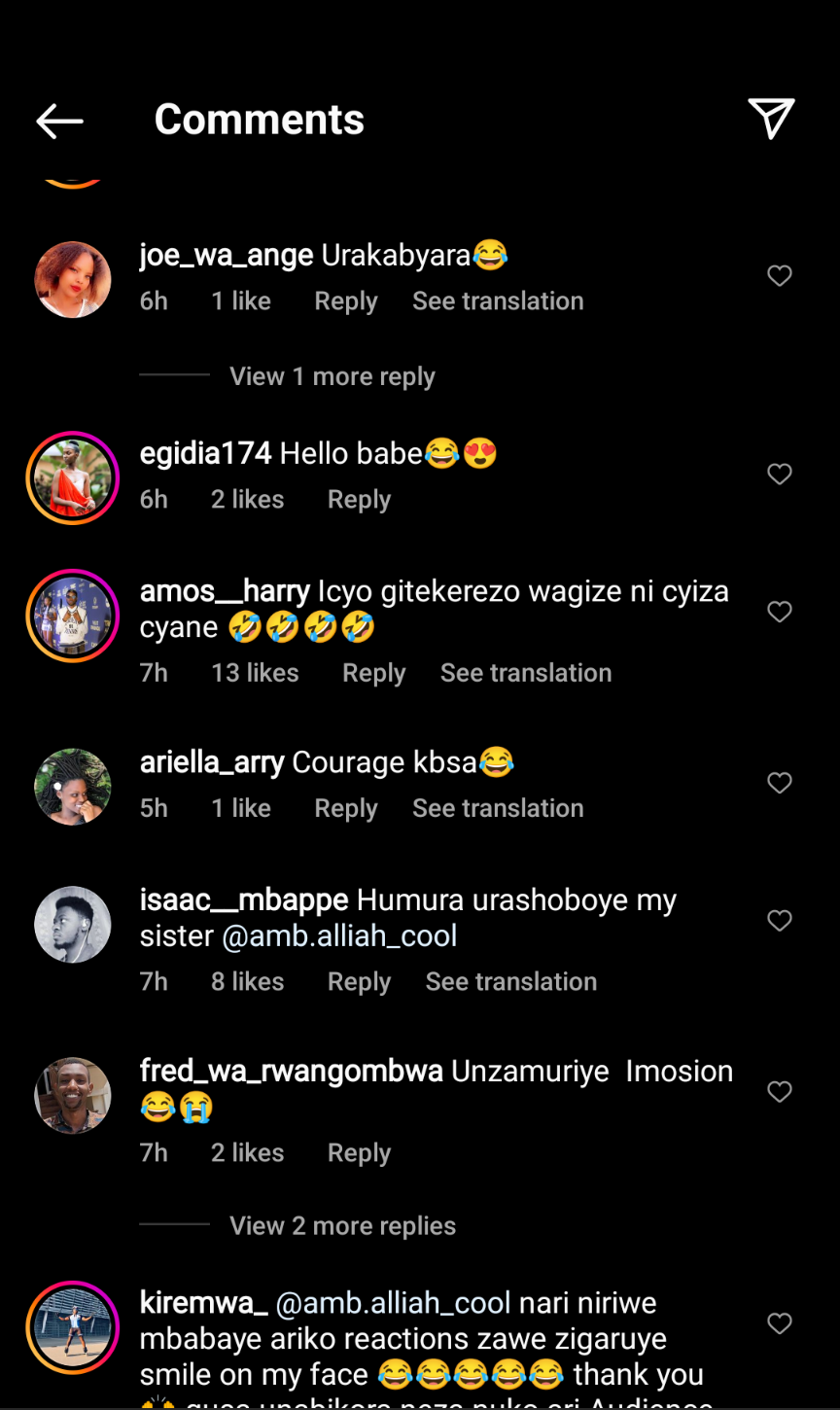Image resolution: width=840 pixels, height=1410 pixels.
Task: Like amos__harry's comment
Action: [x=780, y=612]
